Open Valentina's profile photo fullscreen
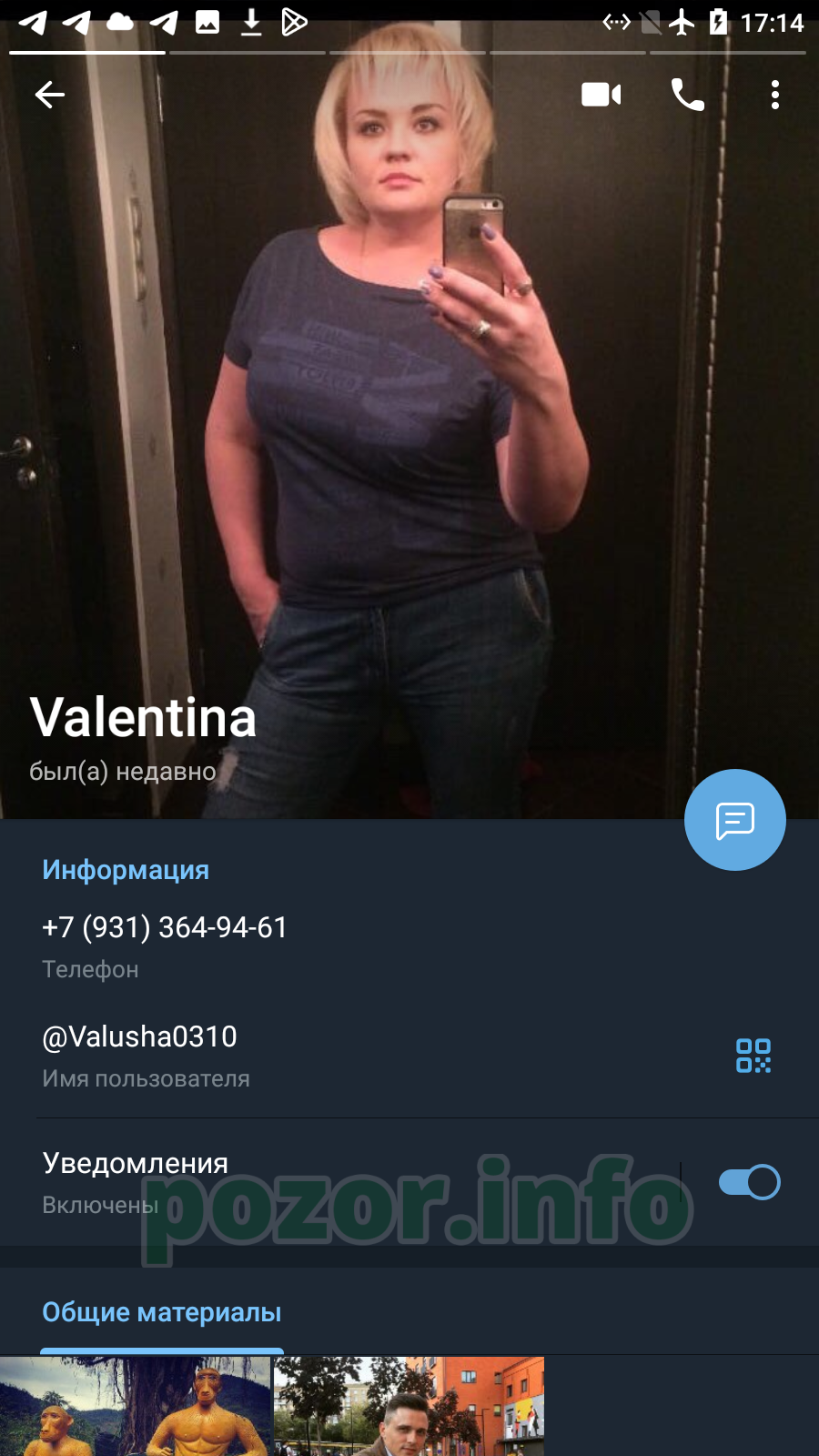The width and height of the screenshot is (819, 1456). point(409,409)
